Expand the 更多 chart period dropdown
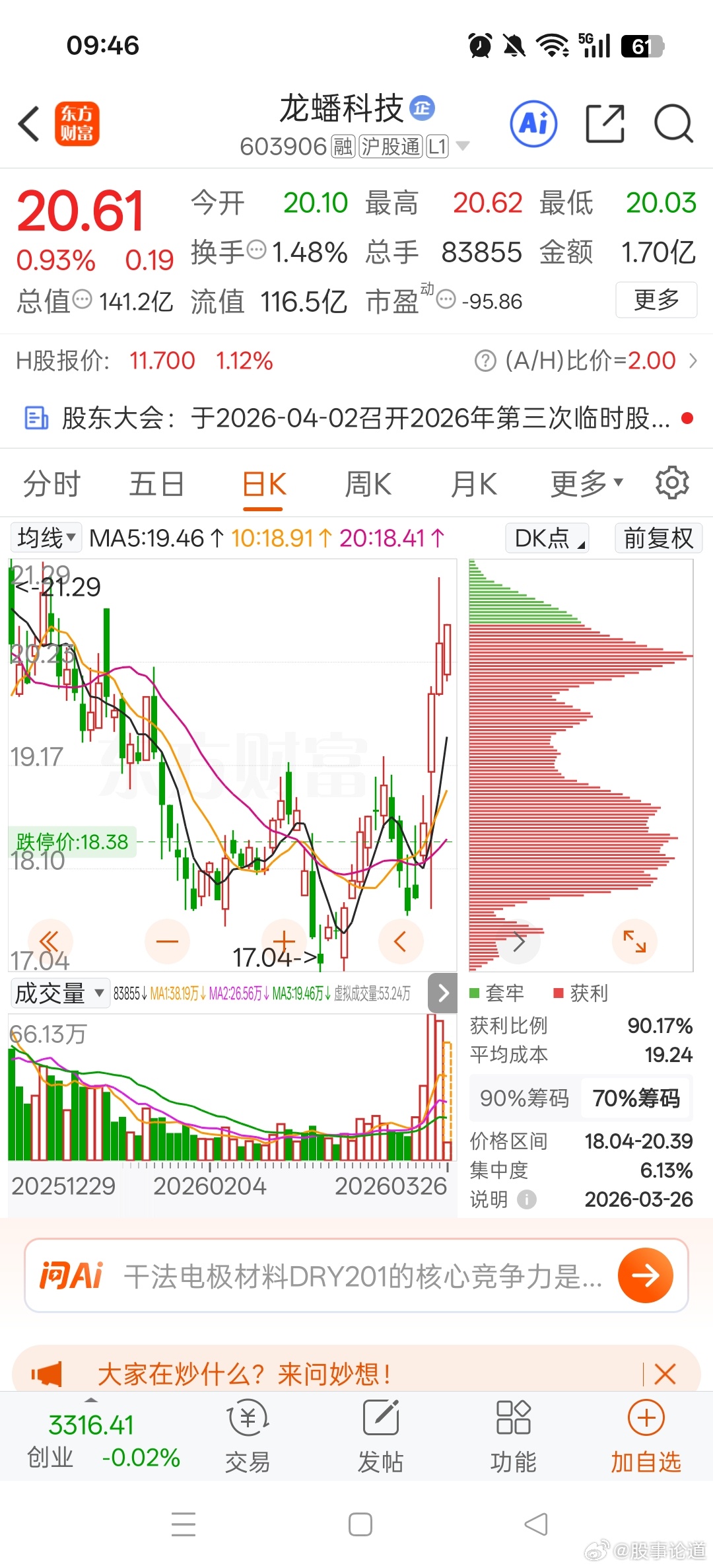The height and width of the screenshot is (1568, 713). point(584,483)
